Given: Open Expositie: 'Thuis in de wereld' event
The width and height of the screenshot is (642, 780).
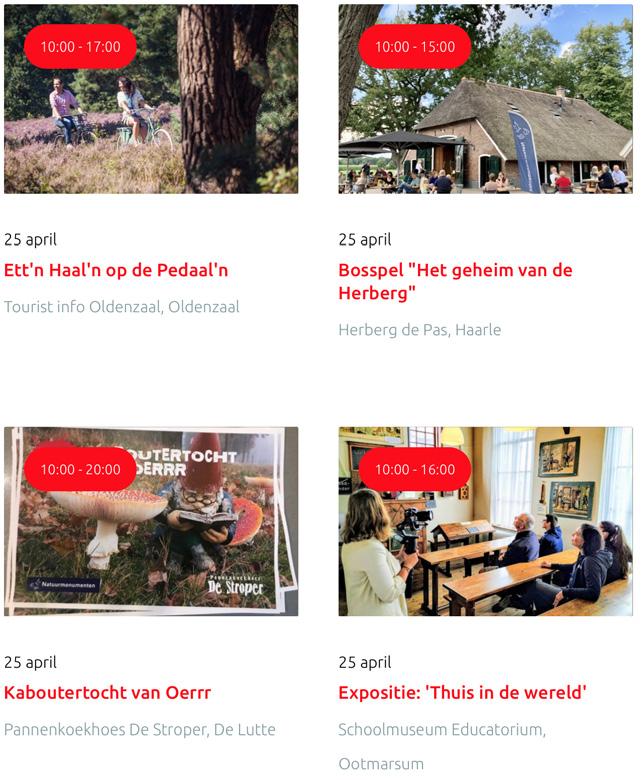Looking at the screenshot, I should point(462,692).
